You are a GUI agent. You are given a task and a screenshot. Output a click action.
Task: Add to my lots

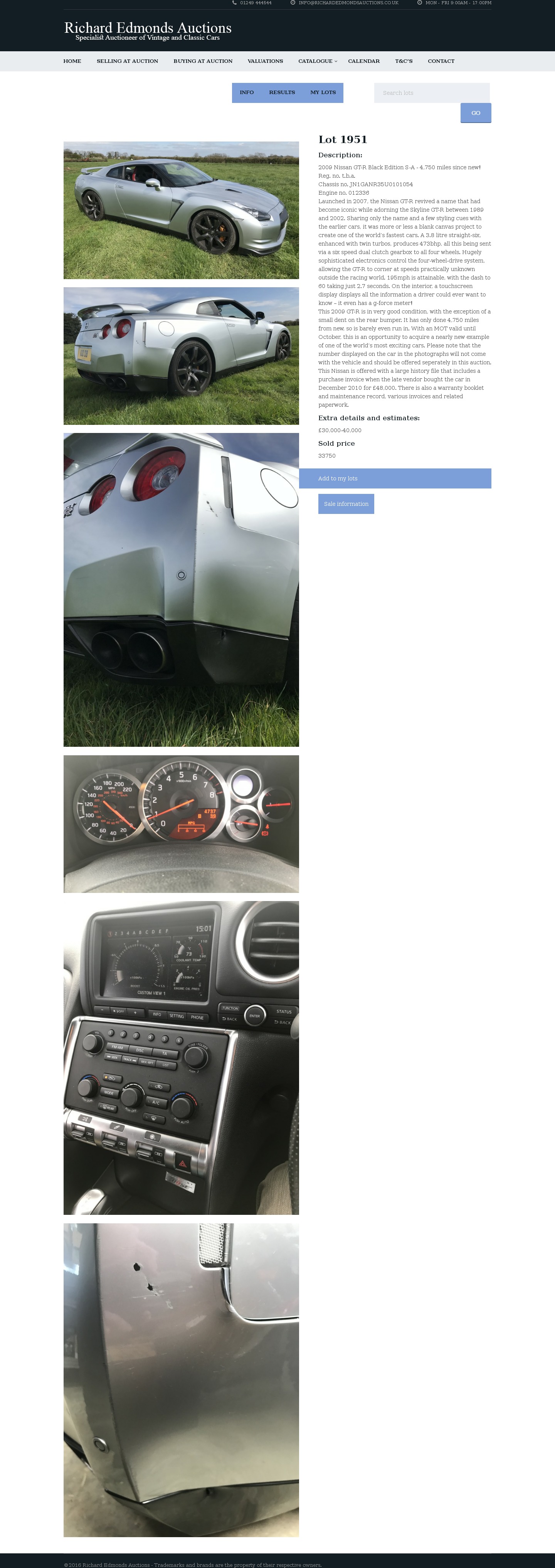[x=395, y=478]
